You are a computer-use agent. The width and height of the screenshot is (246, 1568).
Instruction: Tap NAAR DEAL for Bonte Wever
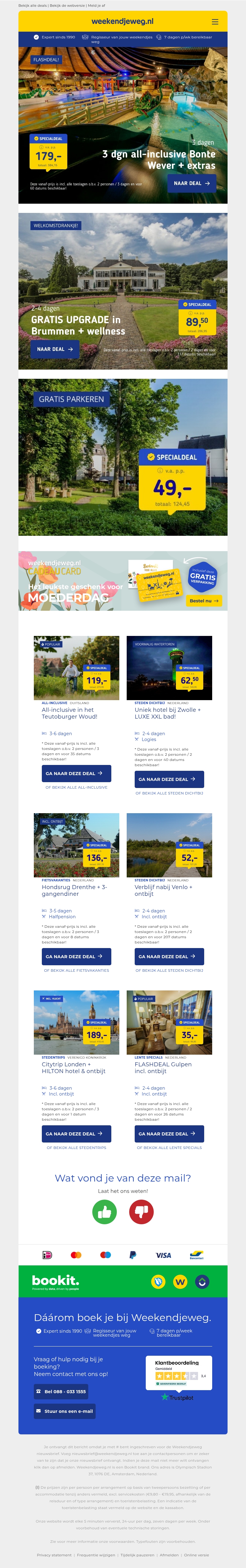point(191,183)
